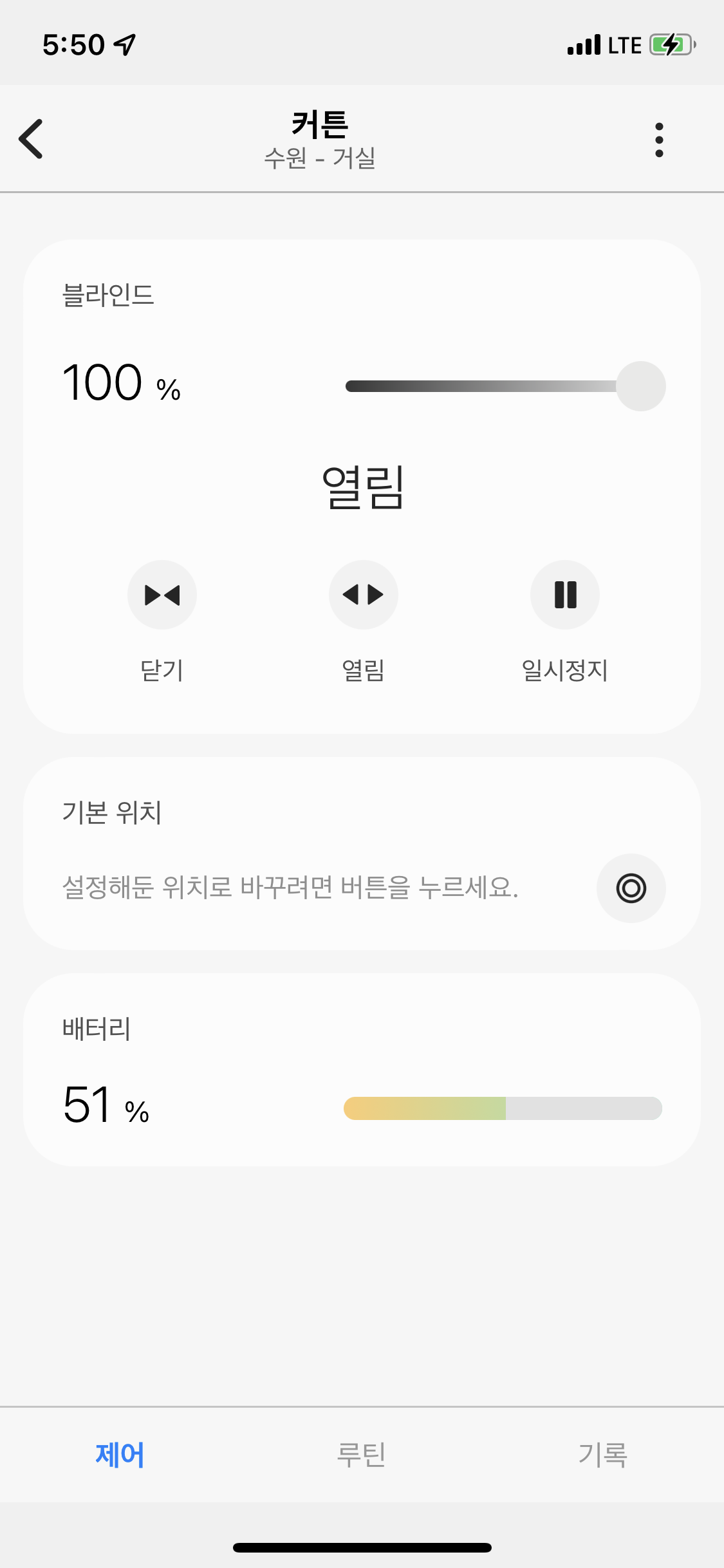Screen dimensions: 724x1568
Task: Switch to the 루틴 tab
Action: 362,1455
